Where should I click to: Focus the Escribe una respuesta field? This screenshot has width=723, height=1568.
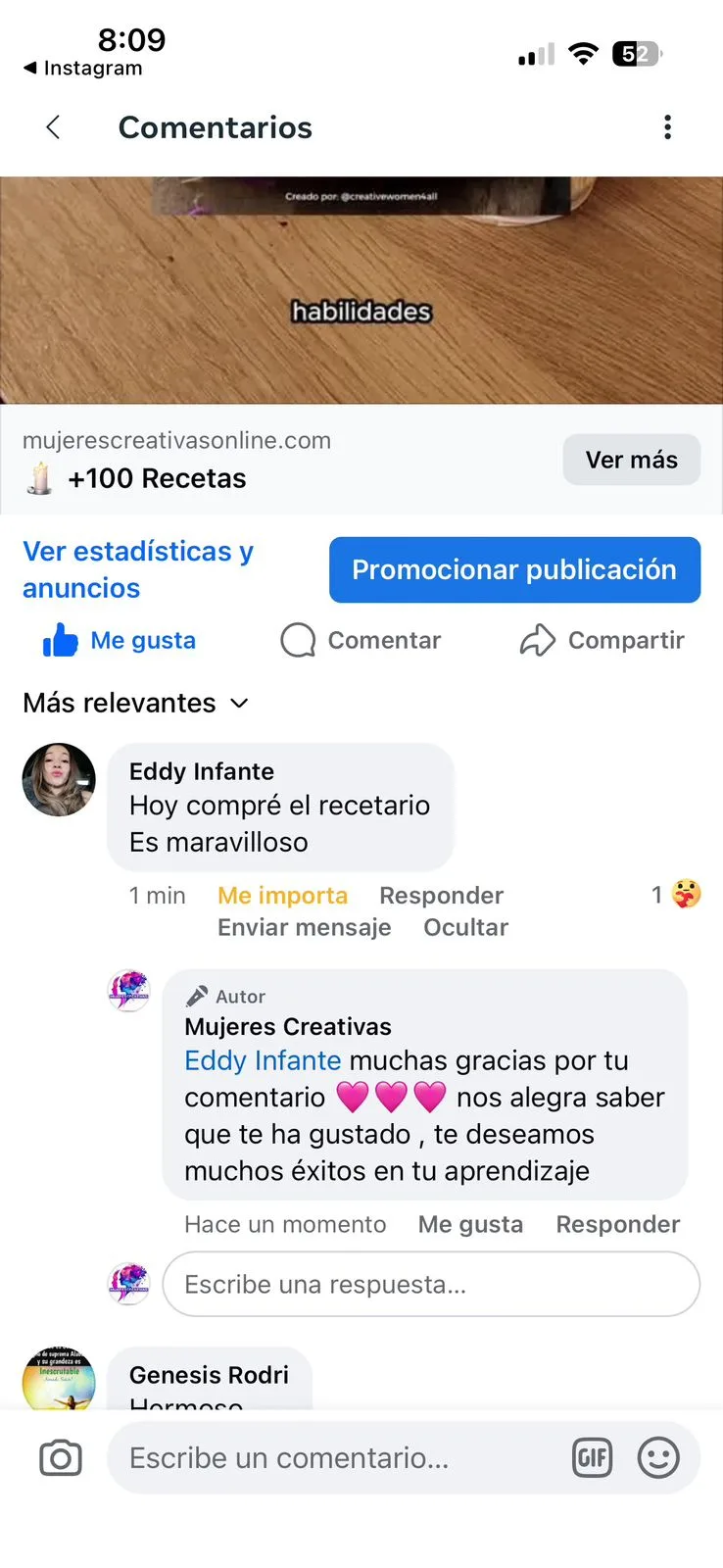pyautogui.click(x=431, y=1284)
